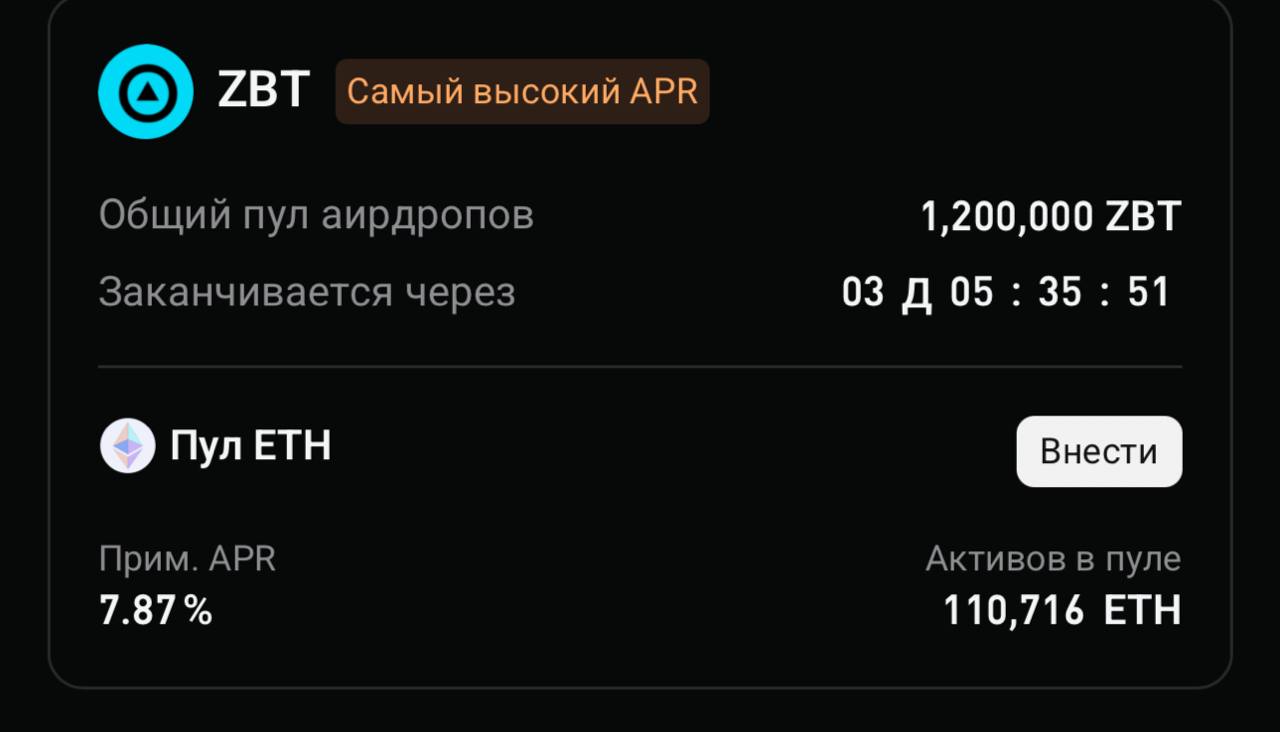
Task: Tap the Внести button for the ETH pool
Action: tap(1098, 452)
